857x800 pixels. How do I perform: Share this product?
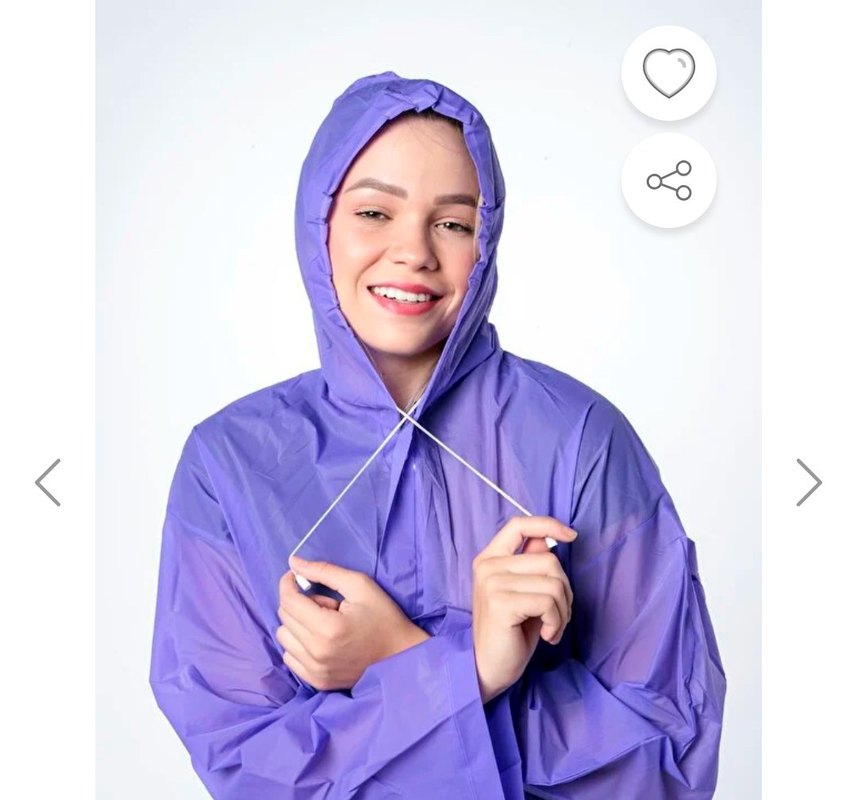coord(668,181)
